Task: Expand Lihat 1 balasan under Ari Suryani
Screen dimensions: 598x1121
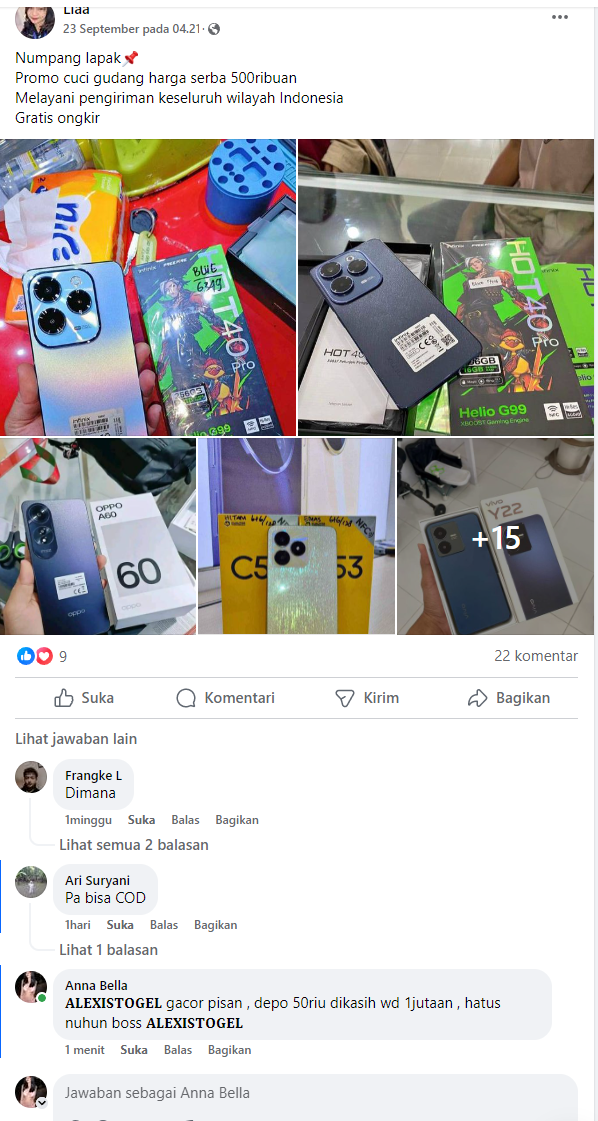Action: [109, 949]
